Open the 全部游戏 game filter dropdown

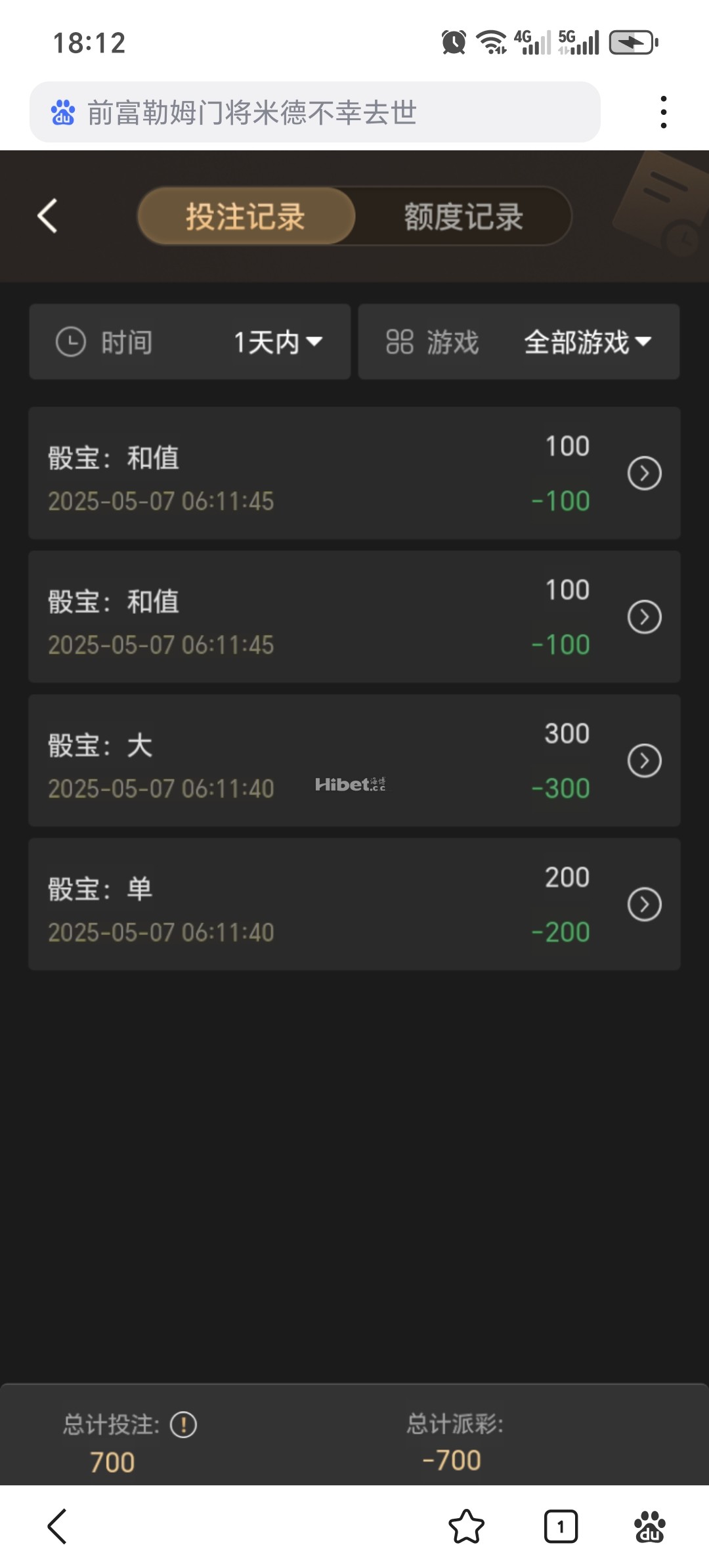pyautogui.click(x=585, y=342)
